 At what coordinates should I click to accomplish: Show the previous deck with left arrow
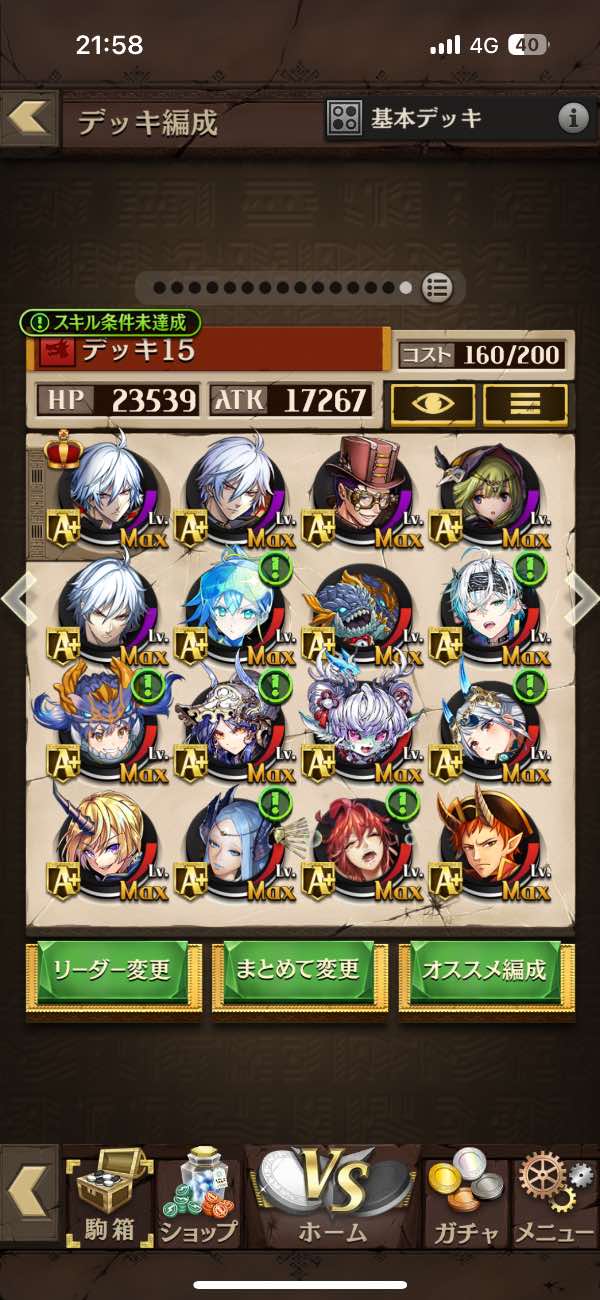coord(16,599)
